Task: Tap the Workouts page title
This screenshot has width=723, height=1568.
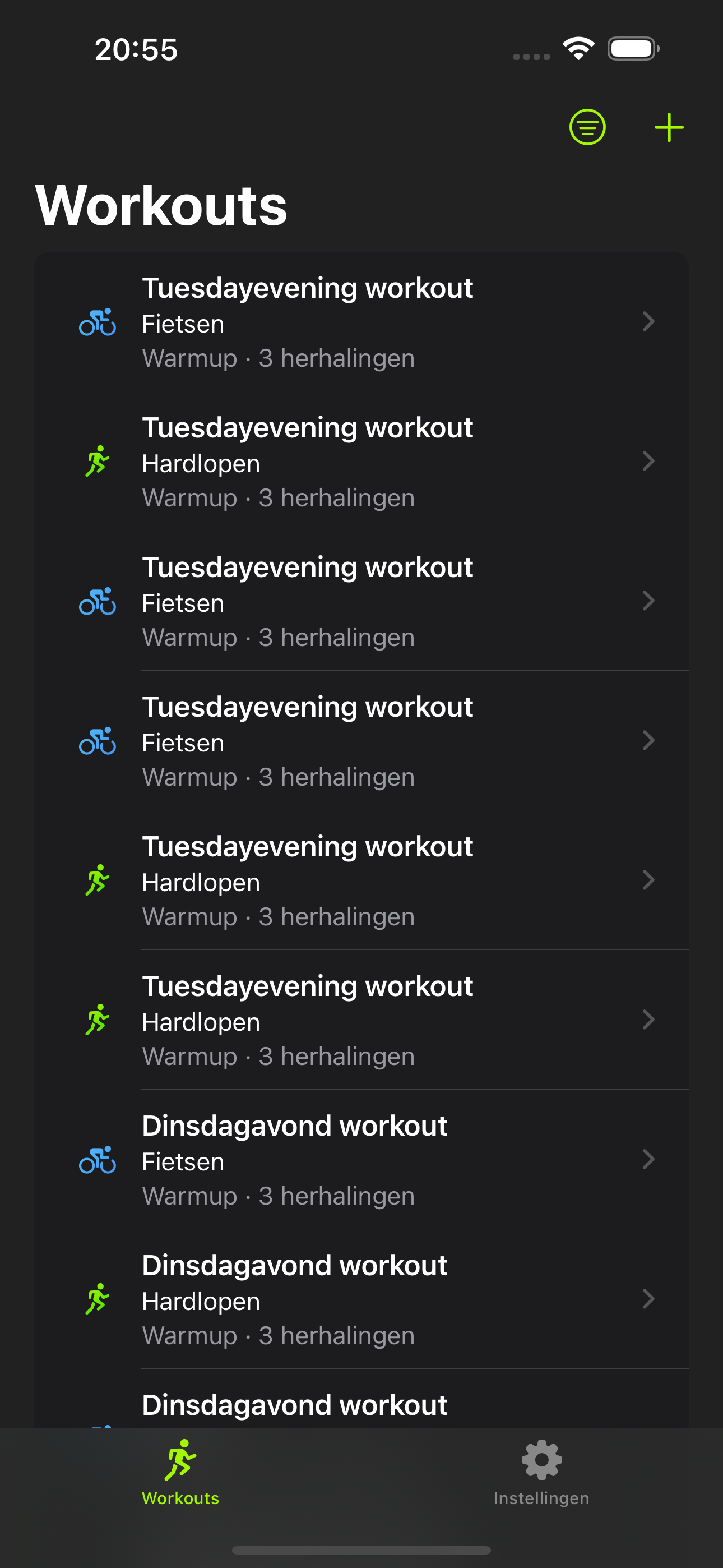Action: point(161,204)
